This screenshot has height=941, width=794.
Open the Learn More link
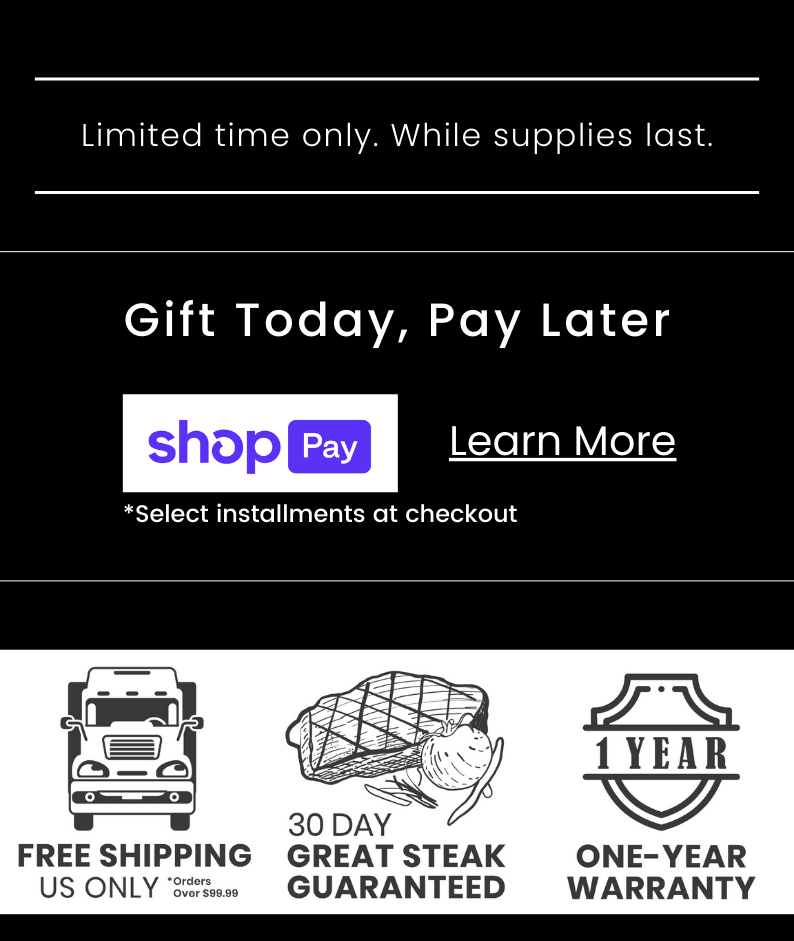click(x=562, y=441)
